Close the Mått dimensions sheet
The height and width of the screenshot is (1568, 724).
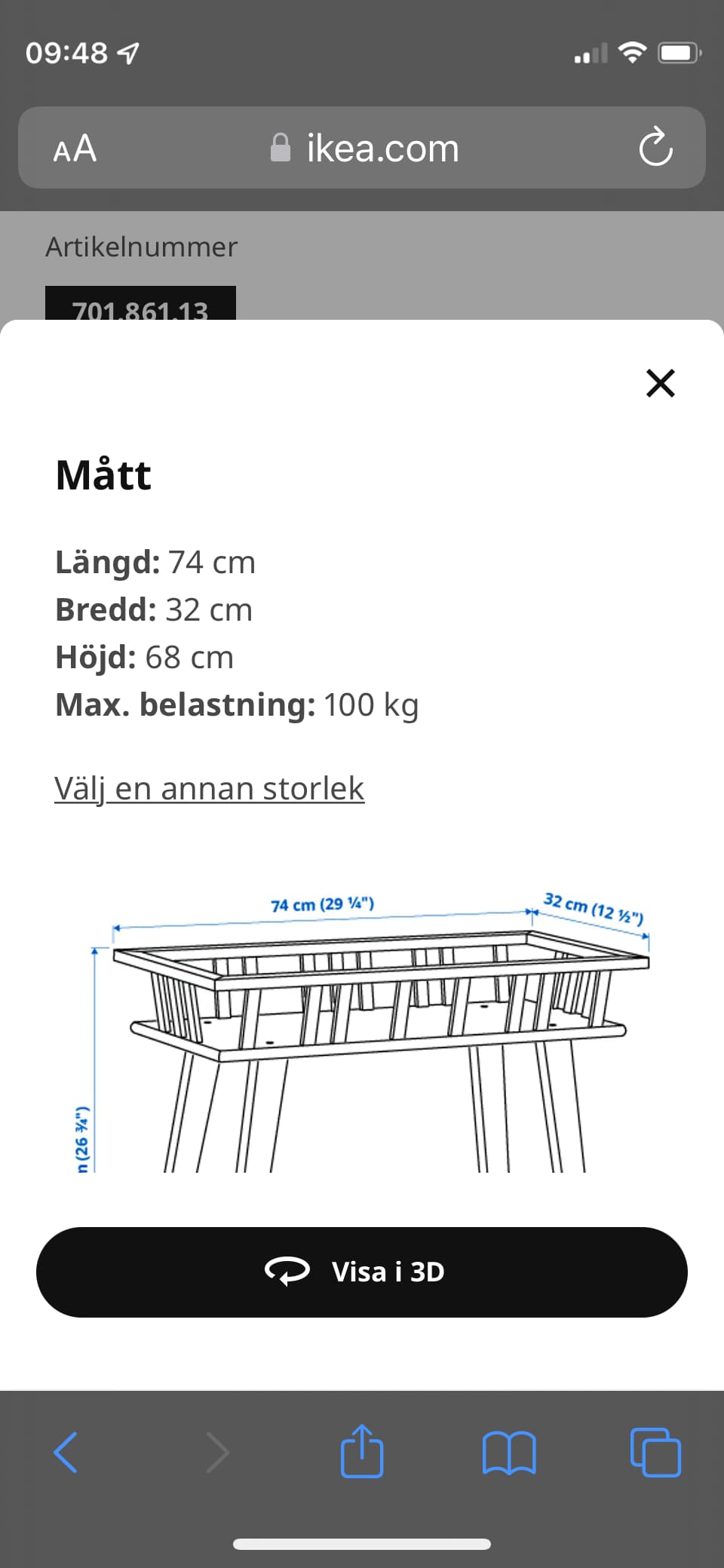[x=660, y=383]
